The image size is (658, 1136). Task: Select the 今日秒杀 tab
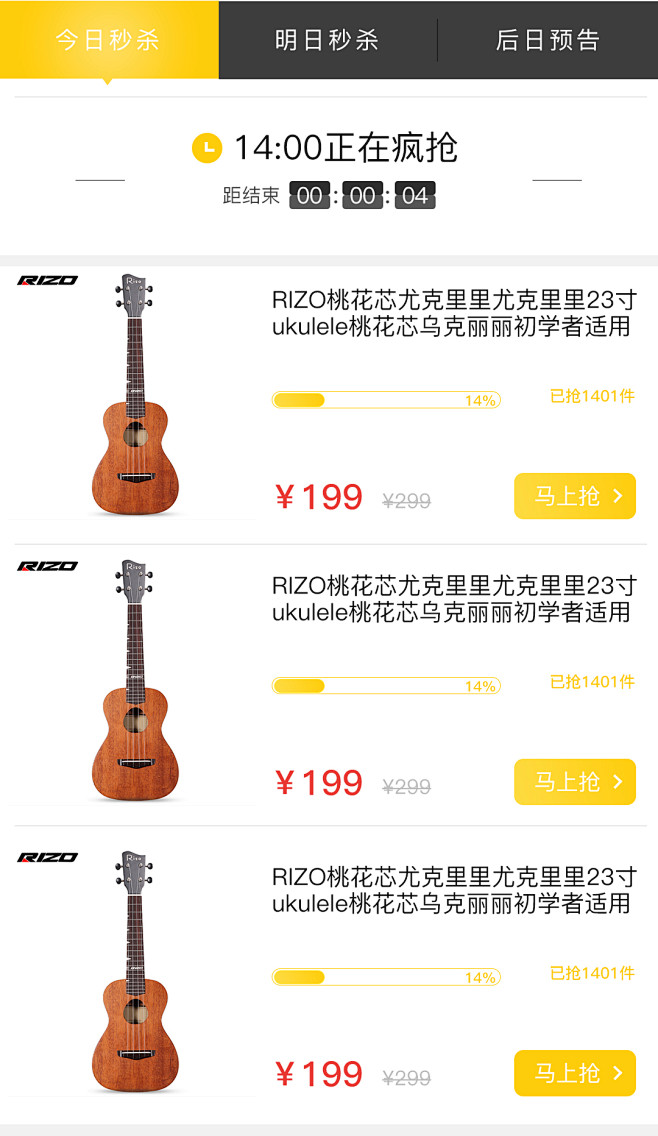coord(108,40)
